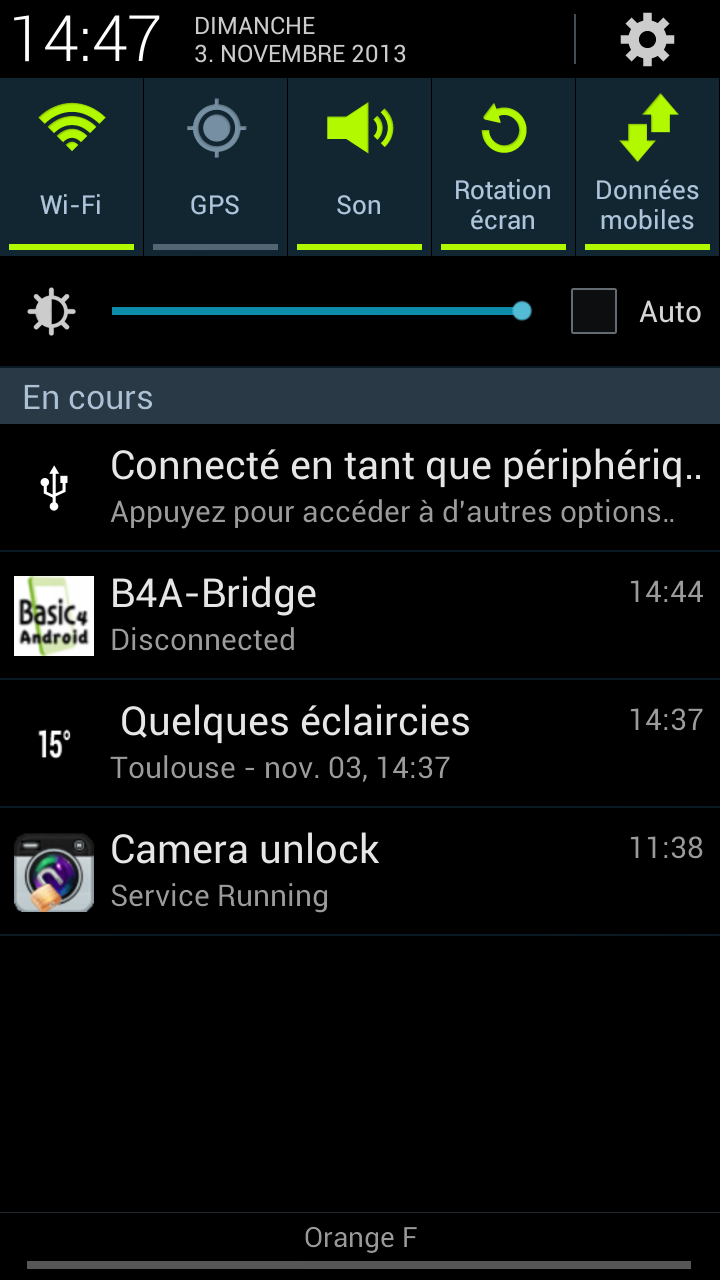Screen dimensions: 720x1280
Task: Disable Rotation écran toggle
Action: pyautogui.click(x=503, y=165)
